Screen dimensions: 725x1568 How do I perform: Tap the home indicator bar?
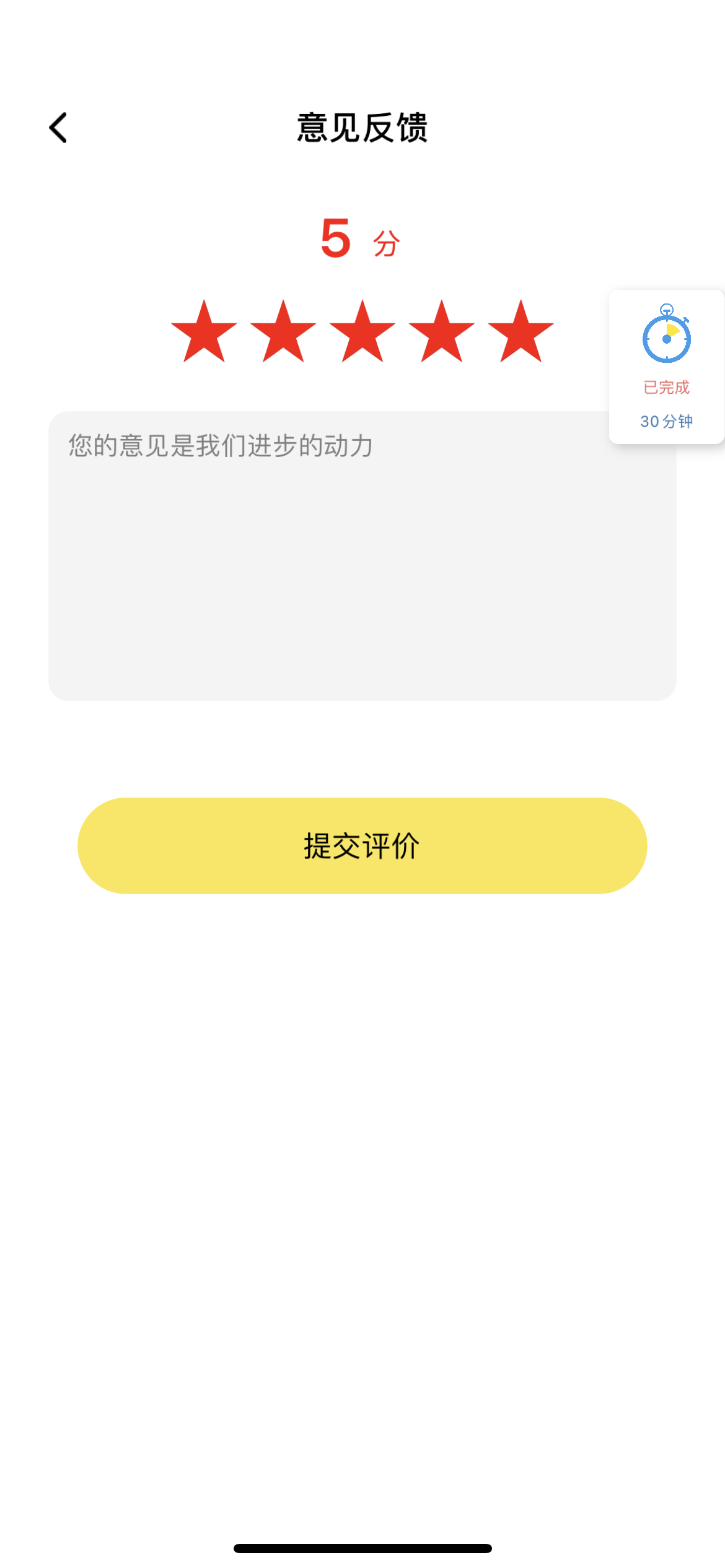click(362, 1546)
